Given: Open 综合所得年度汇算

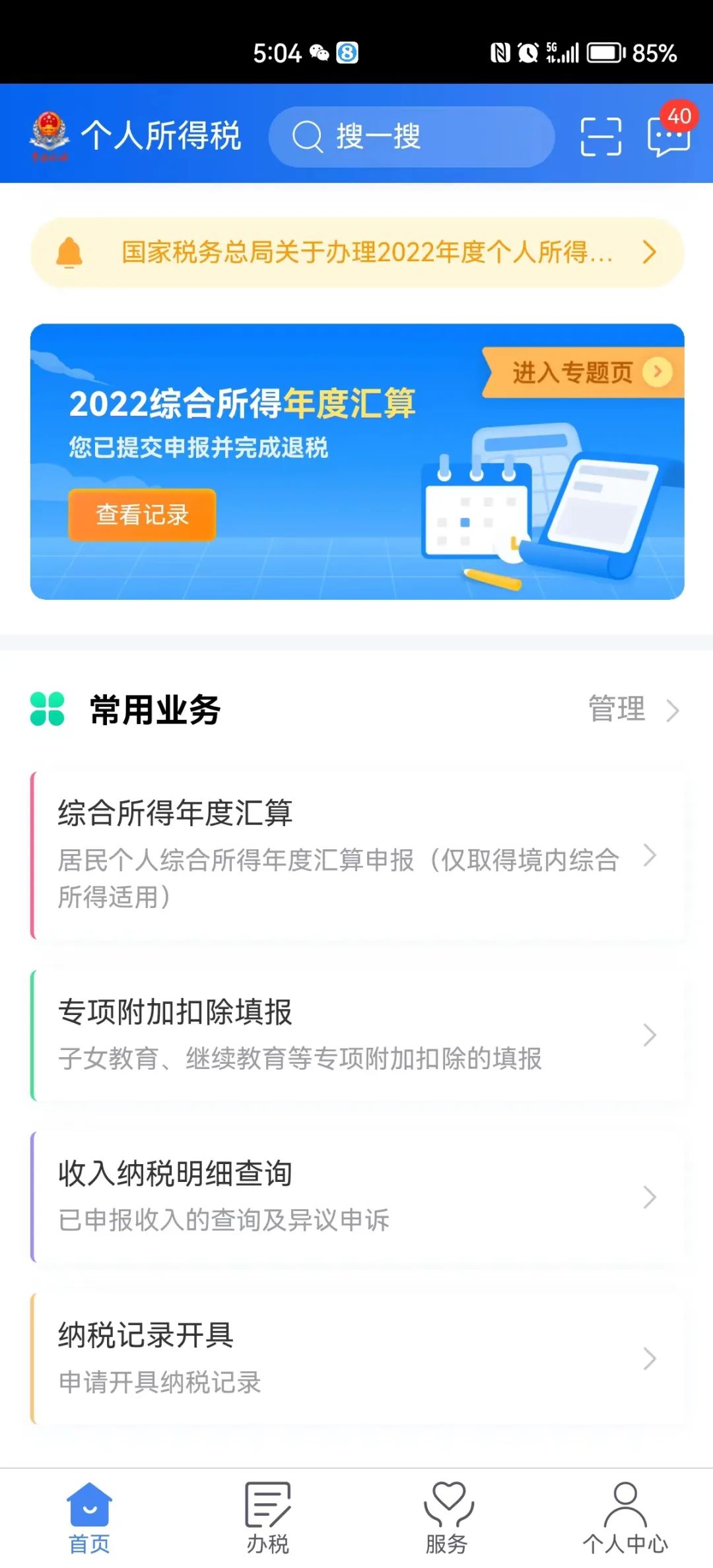Looking at the screenshot, I should pyautogui.click(x=357, y=855).
